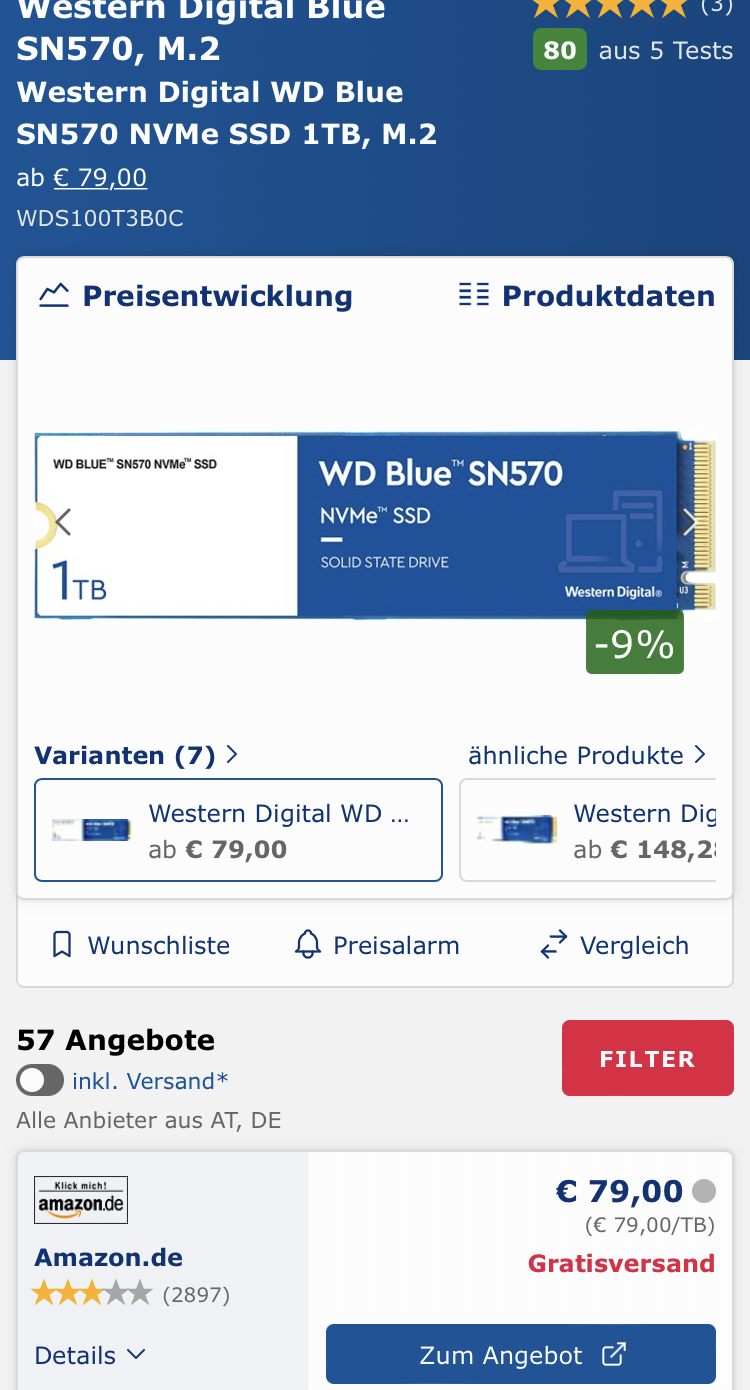Open Amazon.de seller page
The width and height of the screenshot is (750, 1390).
[x=108, y=1257]
